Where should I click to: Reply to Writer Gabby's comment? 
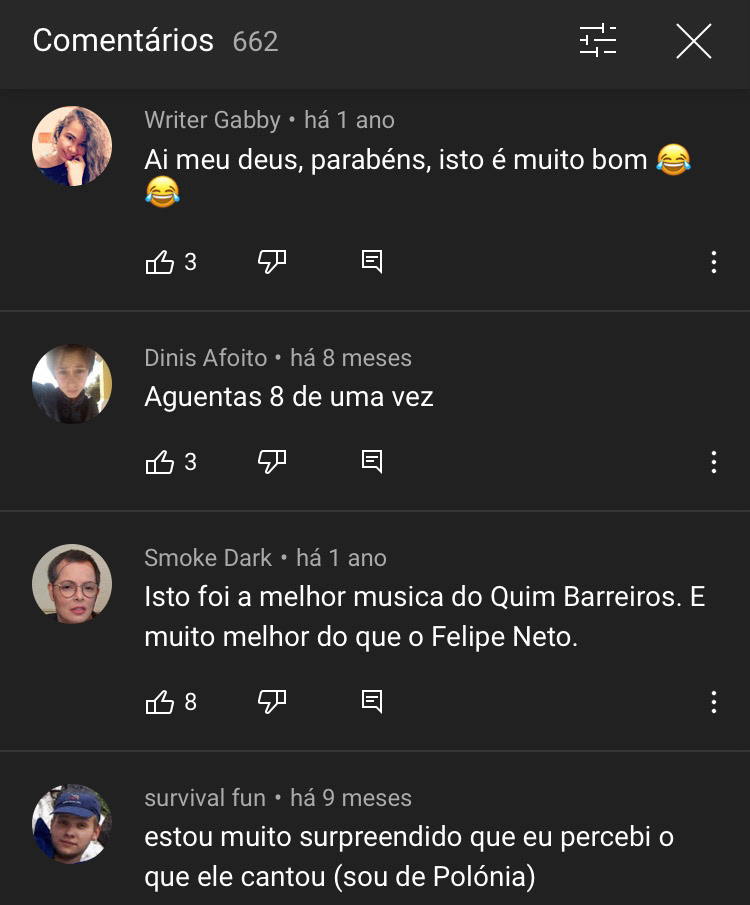click(x=371, y=262)
